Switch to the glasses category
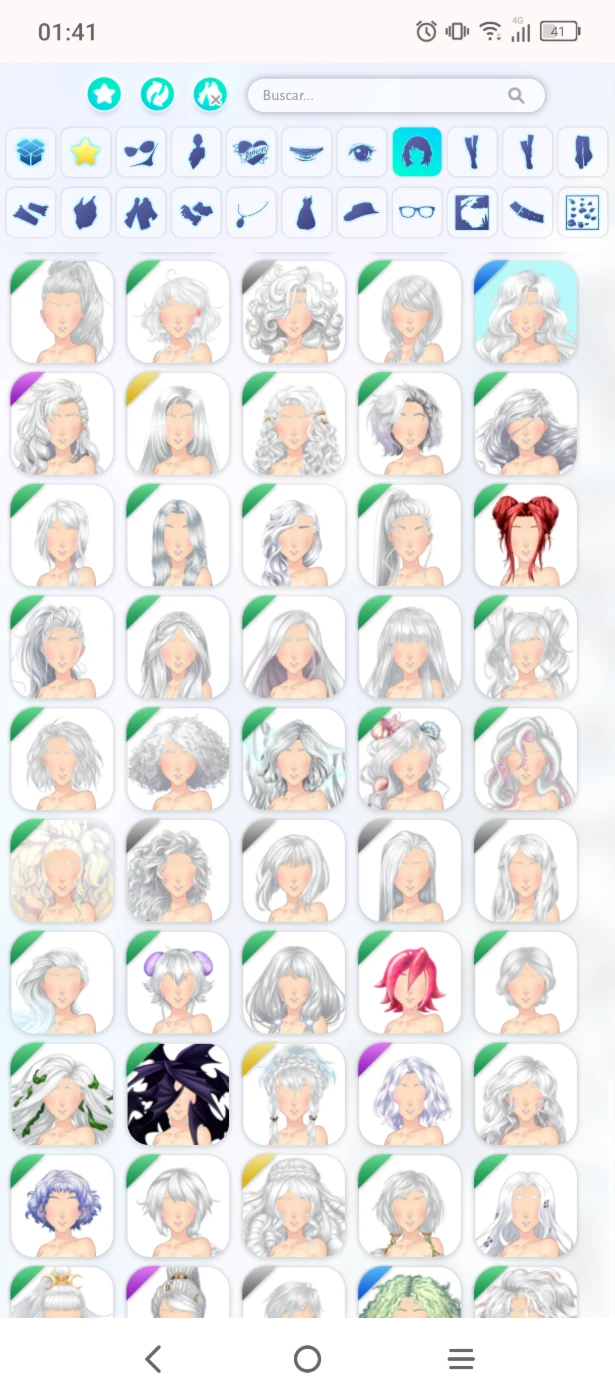Viewport: 615px width, 1400px height. [x=417, y=212]
